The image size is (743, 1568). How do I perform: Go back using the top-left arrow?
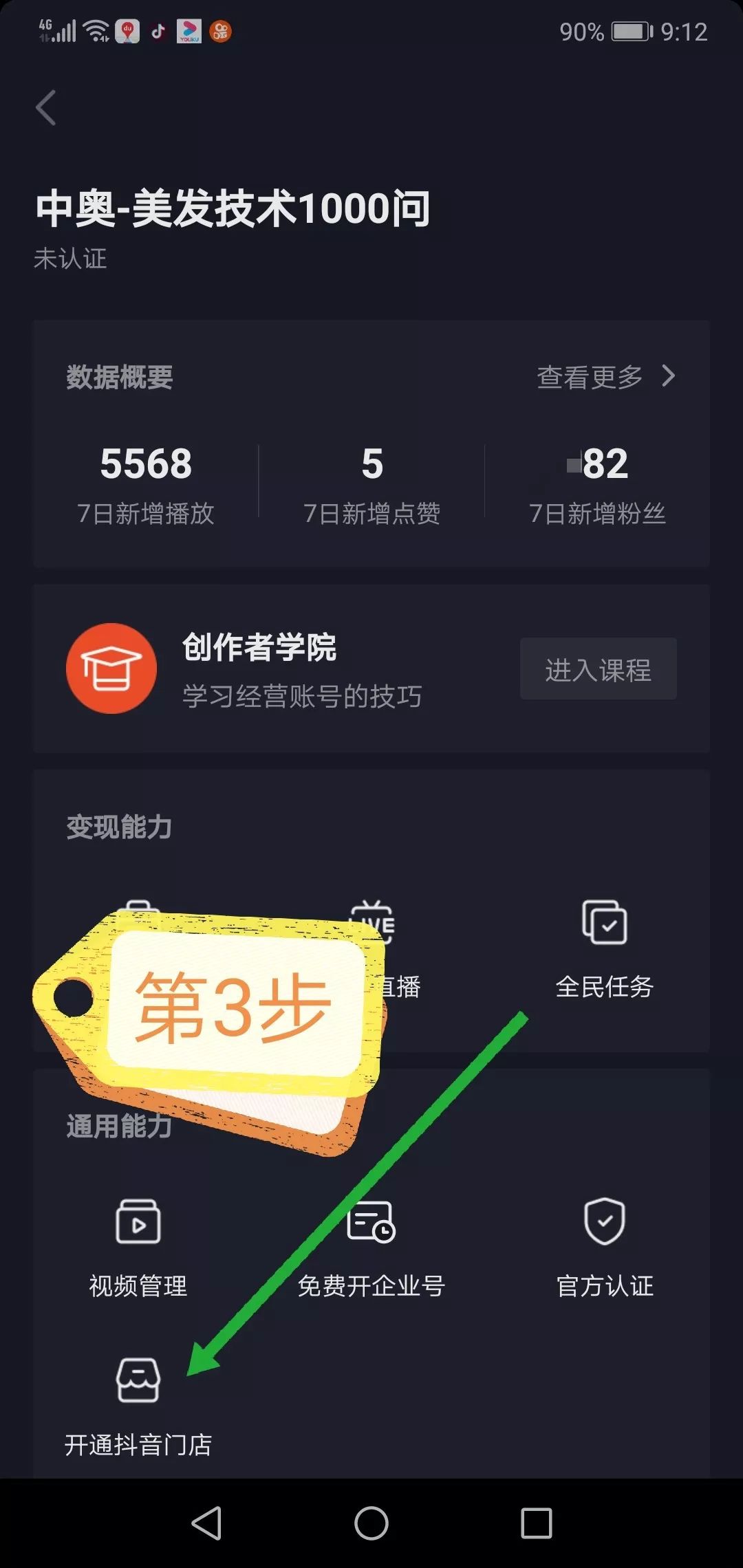46,108
